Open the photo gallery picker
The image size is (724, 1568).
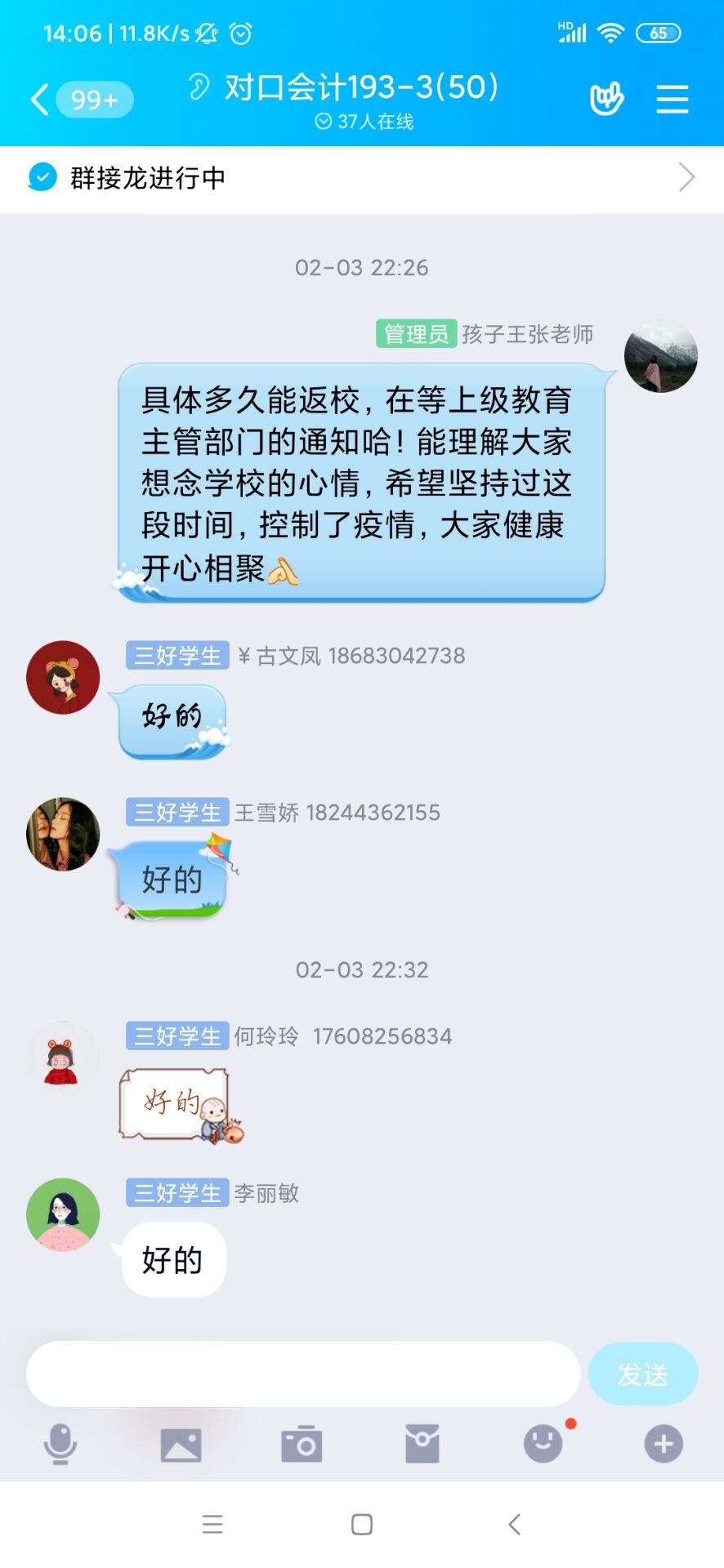click(181, 1444)
